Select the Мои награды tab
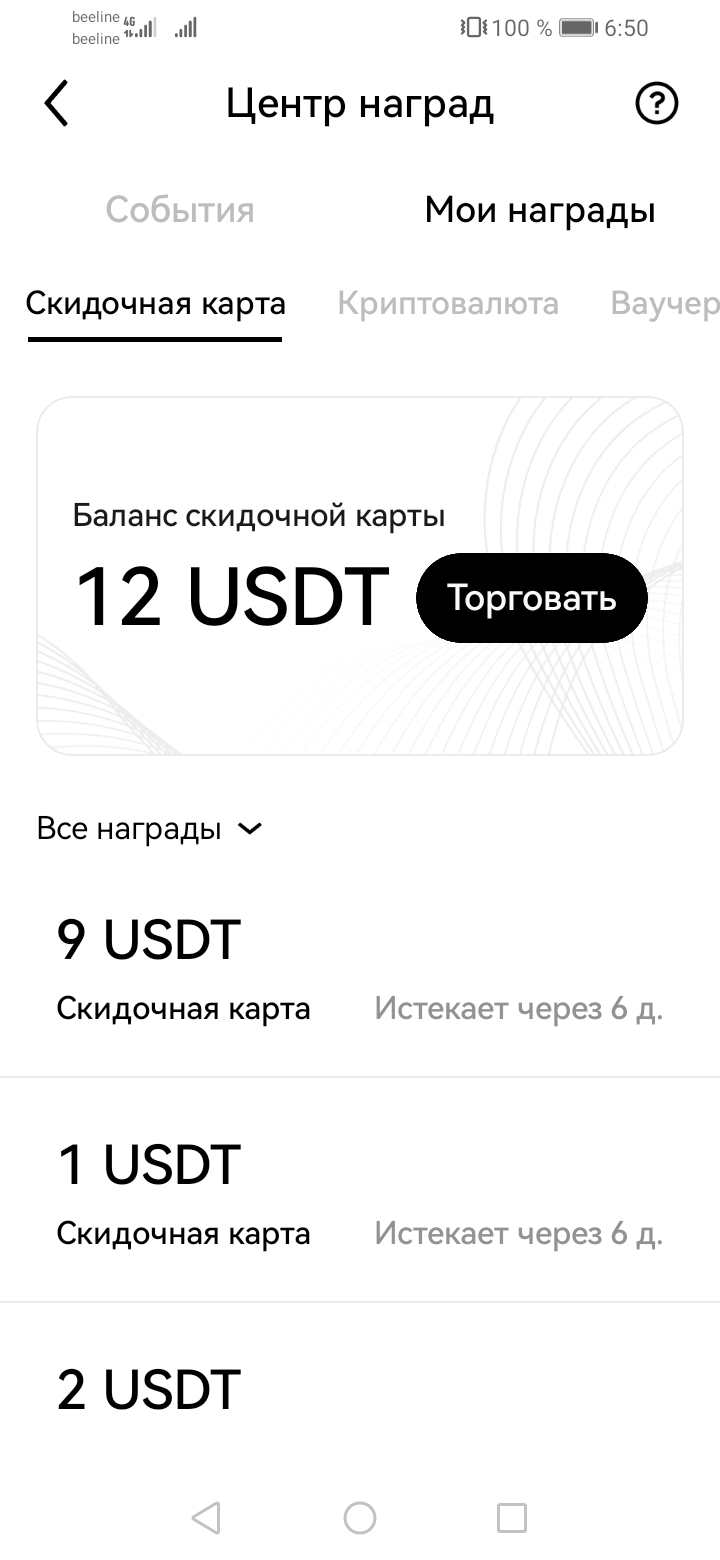This screenshot has width=720, height=1560. pyautogui.click(x=540, y=210)
